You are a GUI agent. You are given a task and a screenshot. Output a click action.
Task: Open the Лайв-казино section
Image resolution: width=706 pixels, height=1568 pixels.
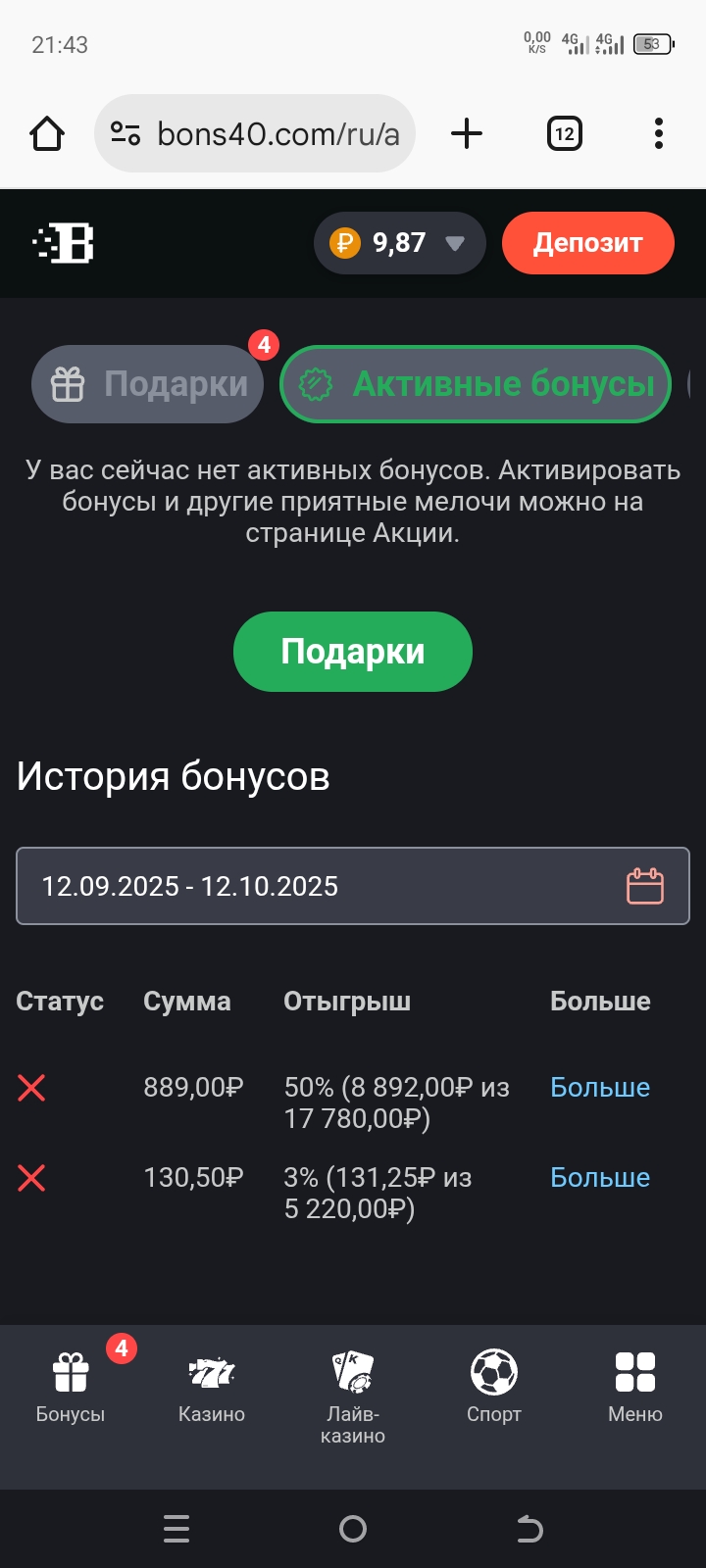coord(353,1396)
